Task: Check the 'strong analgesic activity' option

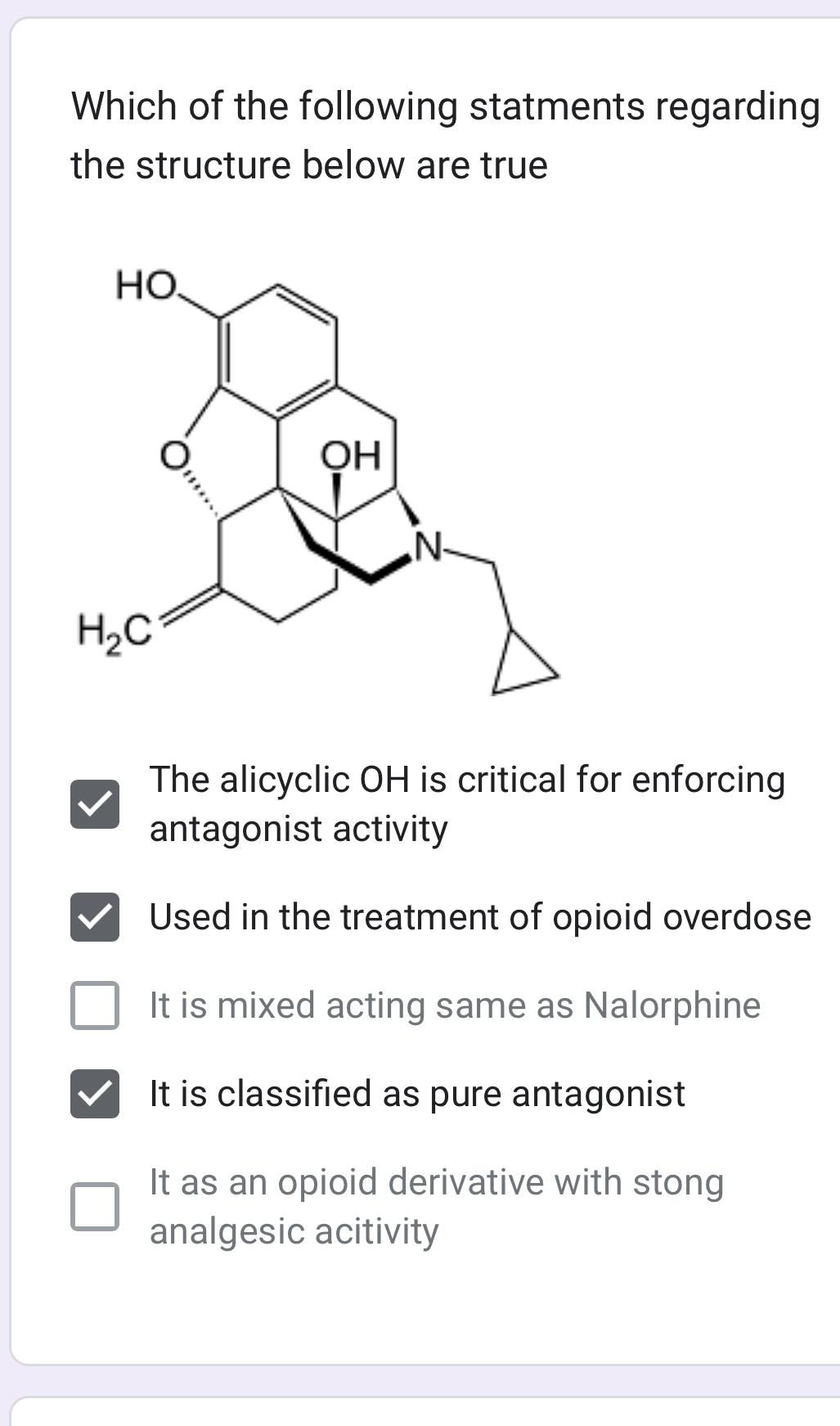Action: pos(95,1206)
